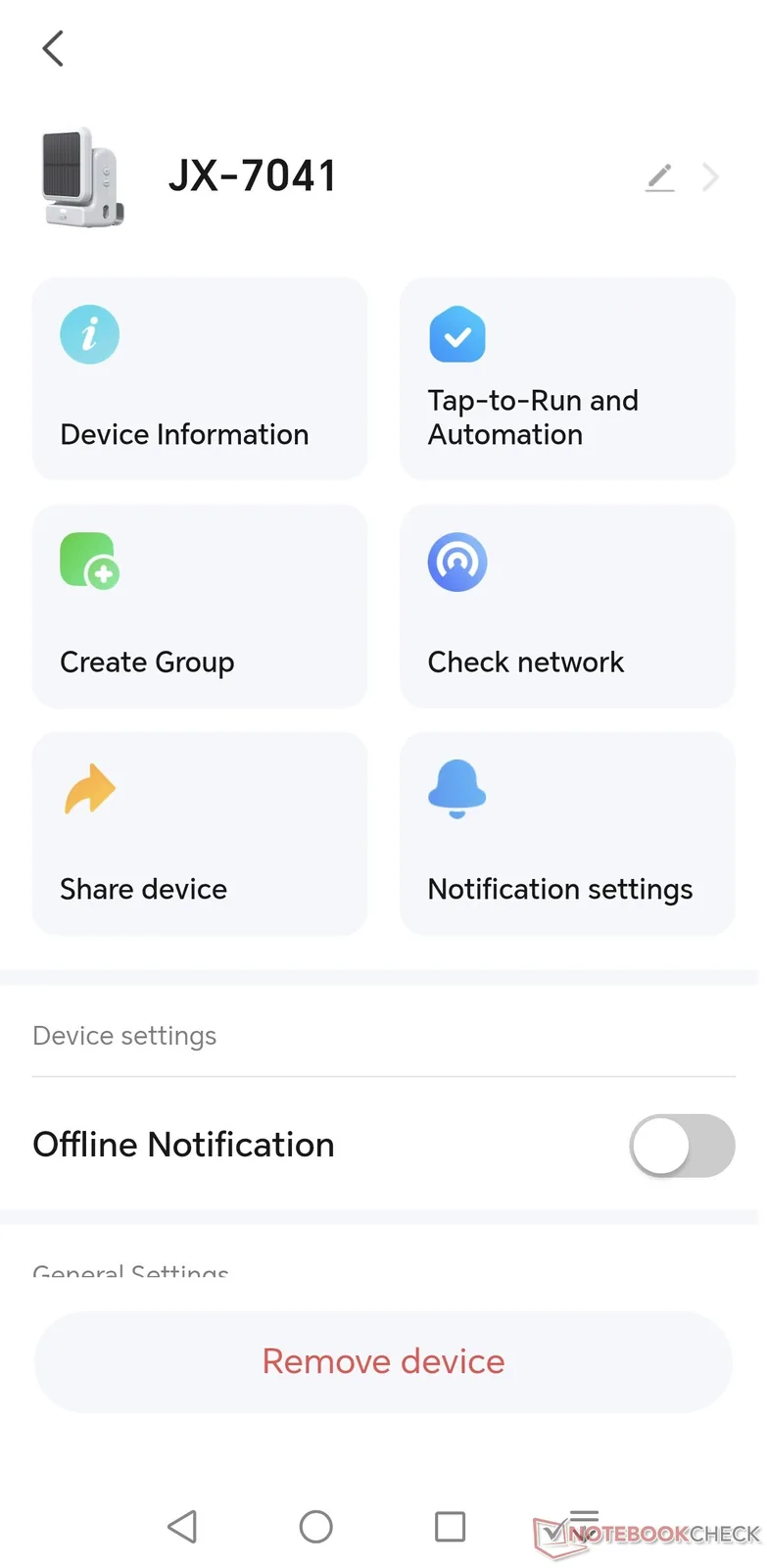Select the Create Group card
This screenshot has width=767, height=1568.
click(x=200, y=606)
